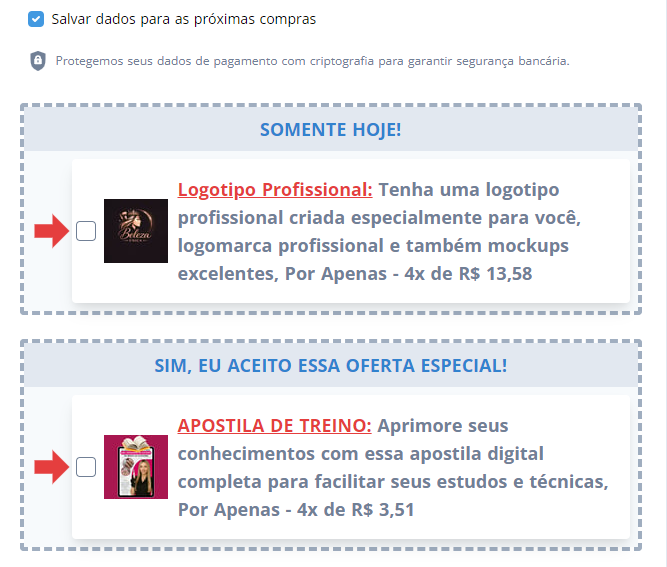The height and width of the screenshot is (567, 667).
Task: Uncheck Salvar dados para as próximas compras
Action: [x=37, y=19]
